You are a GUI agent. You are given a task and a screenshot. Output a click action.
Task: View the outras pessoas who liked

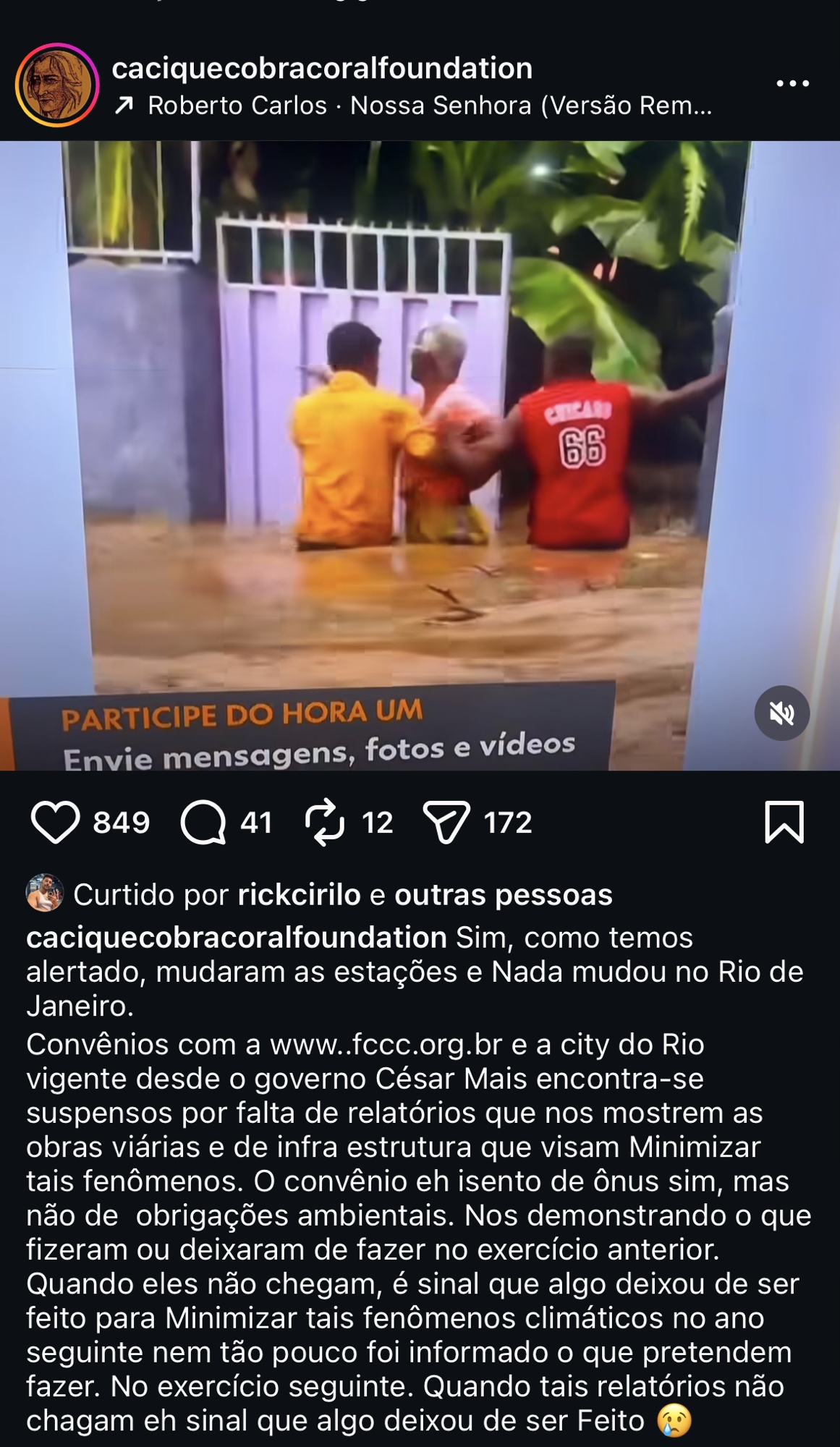(503, 895)
